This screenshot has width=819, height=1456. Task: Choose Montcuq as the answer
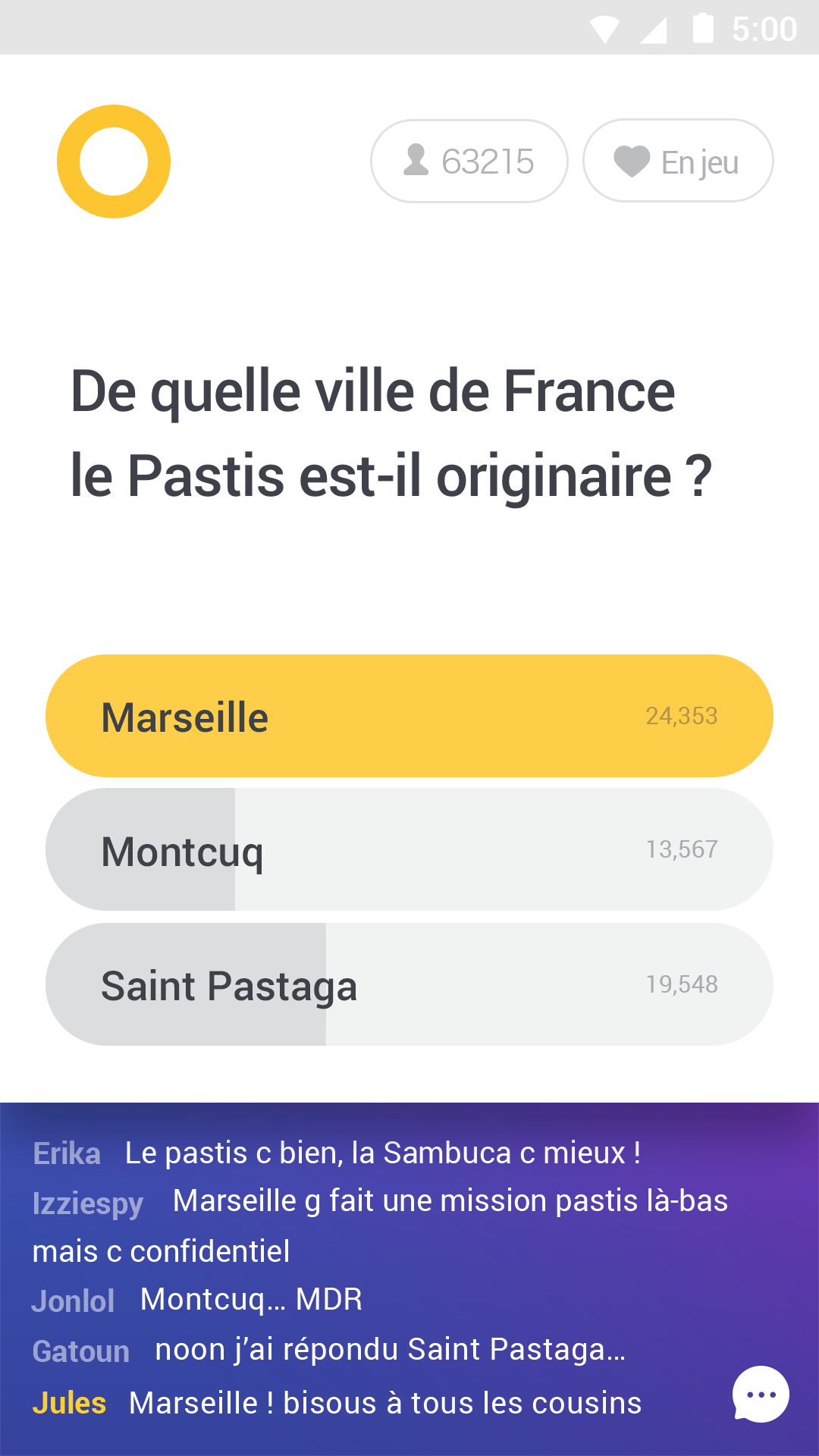[409, 849]
